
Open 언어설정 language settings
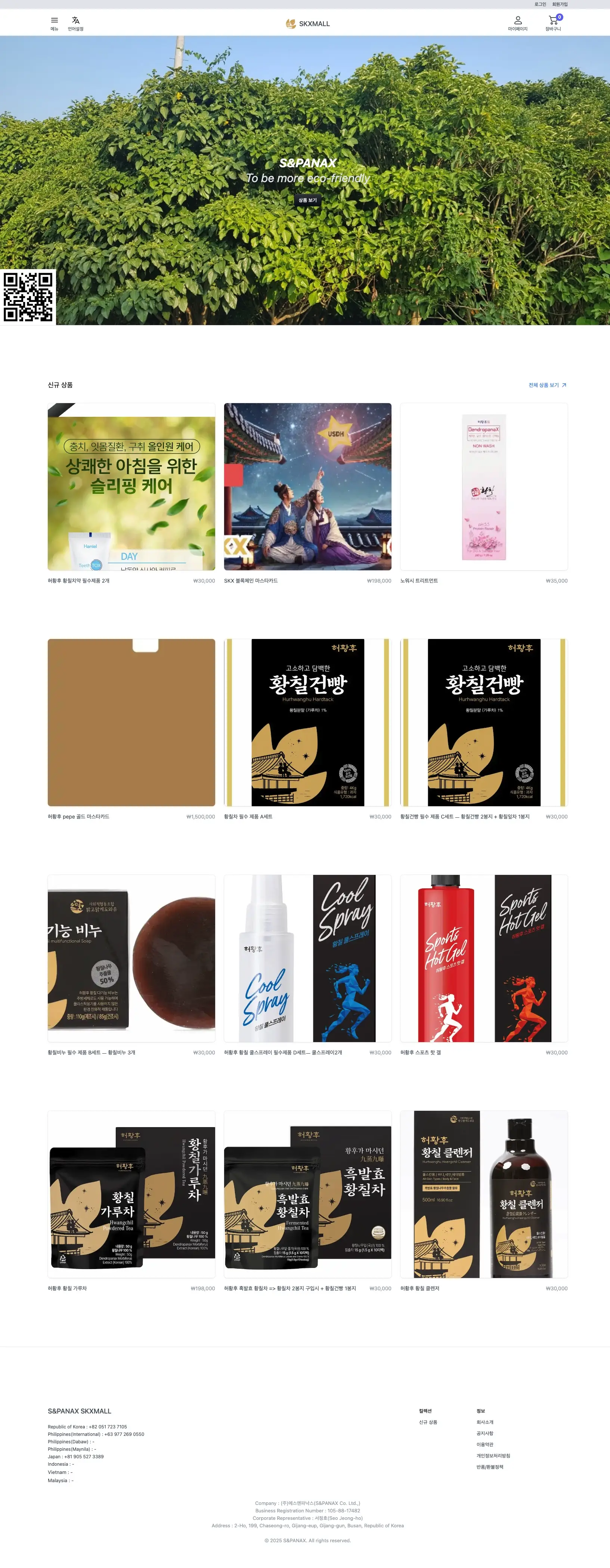[x=75, y=23]
